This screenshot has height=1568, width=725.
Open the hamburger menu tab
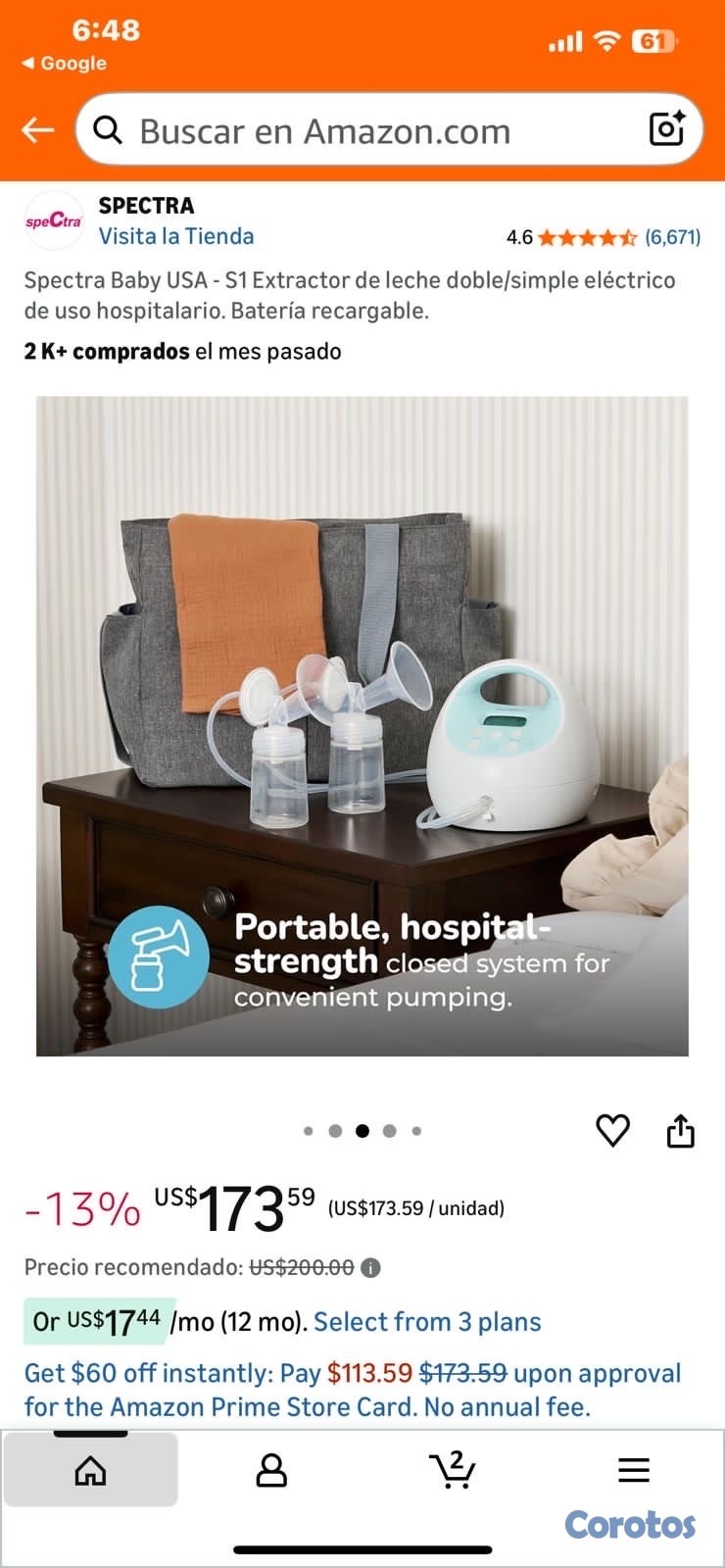pos(634,1470)
